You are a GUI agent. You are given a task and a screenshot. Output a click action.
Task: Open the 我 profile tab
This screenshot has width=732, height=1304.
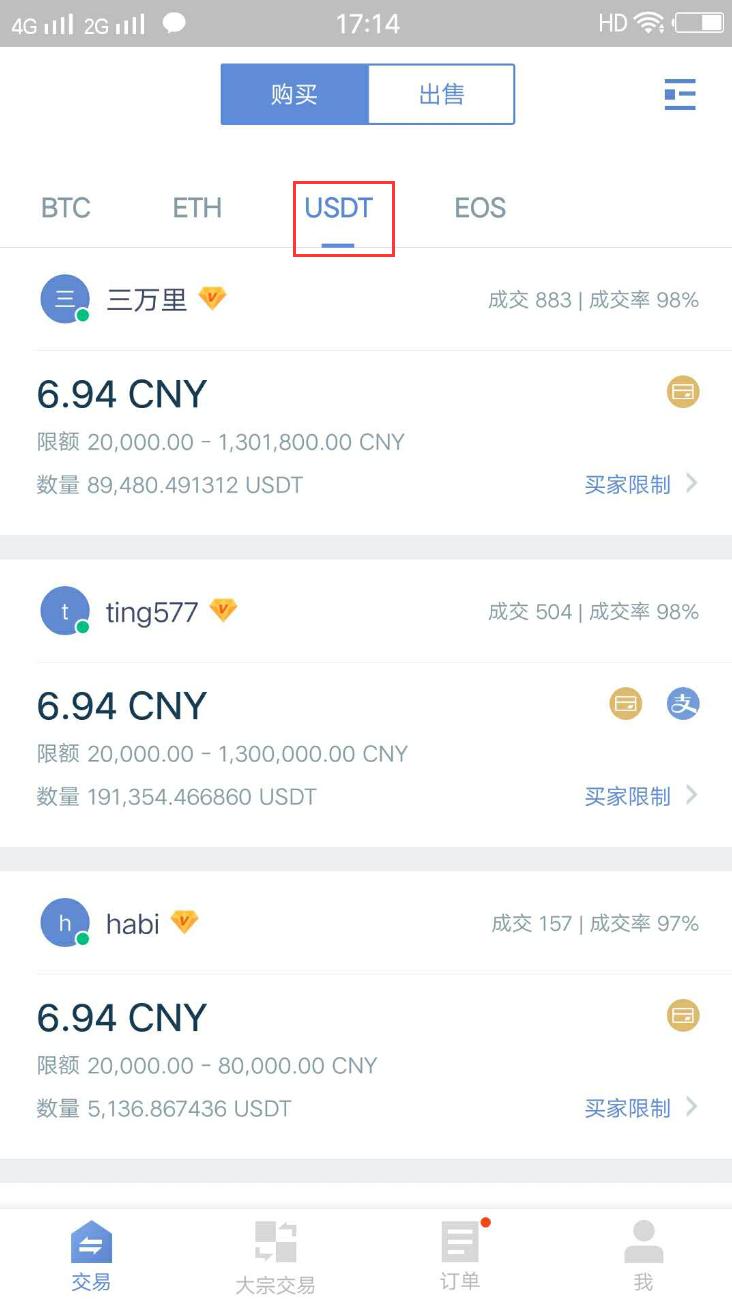pyautogui.click(x=643, y=1256)
